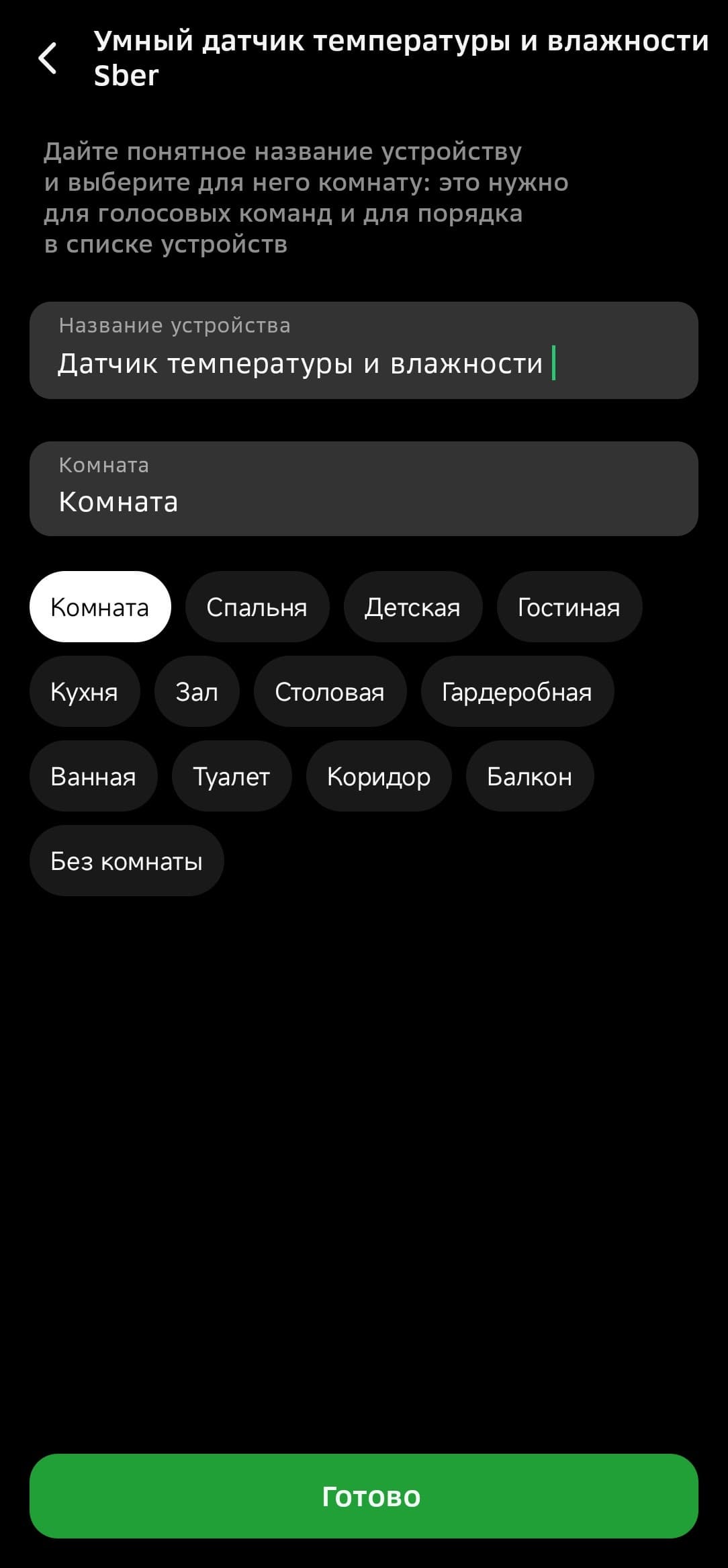Pick Детская as the room

[x=412, y=607]
